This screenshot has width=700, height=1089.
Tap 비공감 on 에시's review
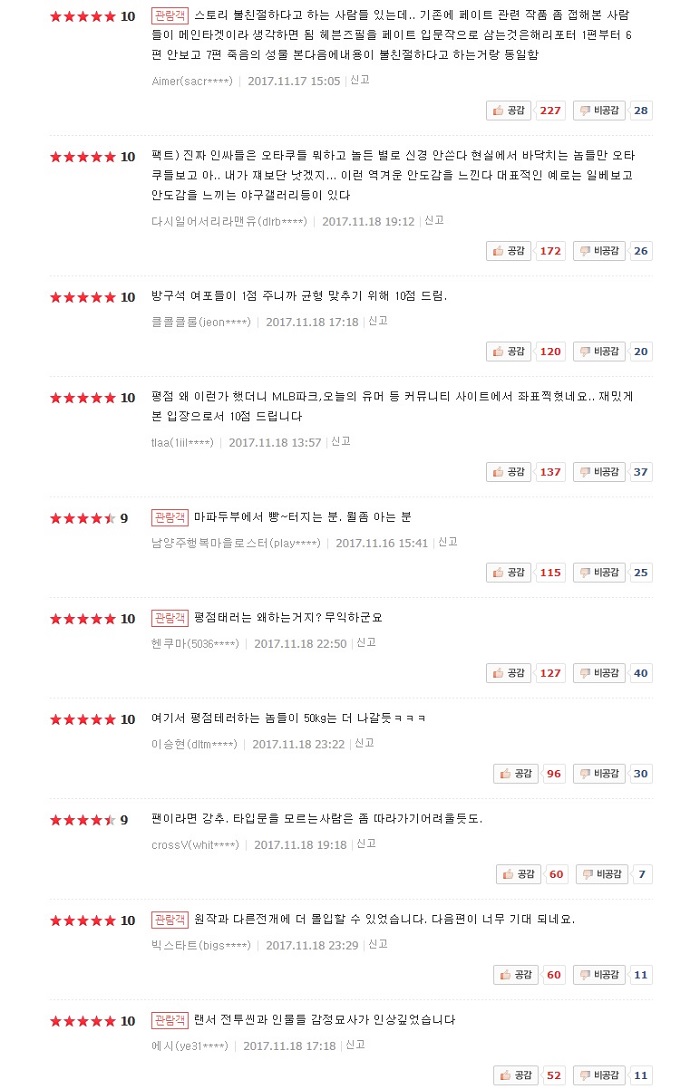[x=599, y=1075]
